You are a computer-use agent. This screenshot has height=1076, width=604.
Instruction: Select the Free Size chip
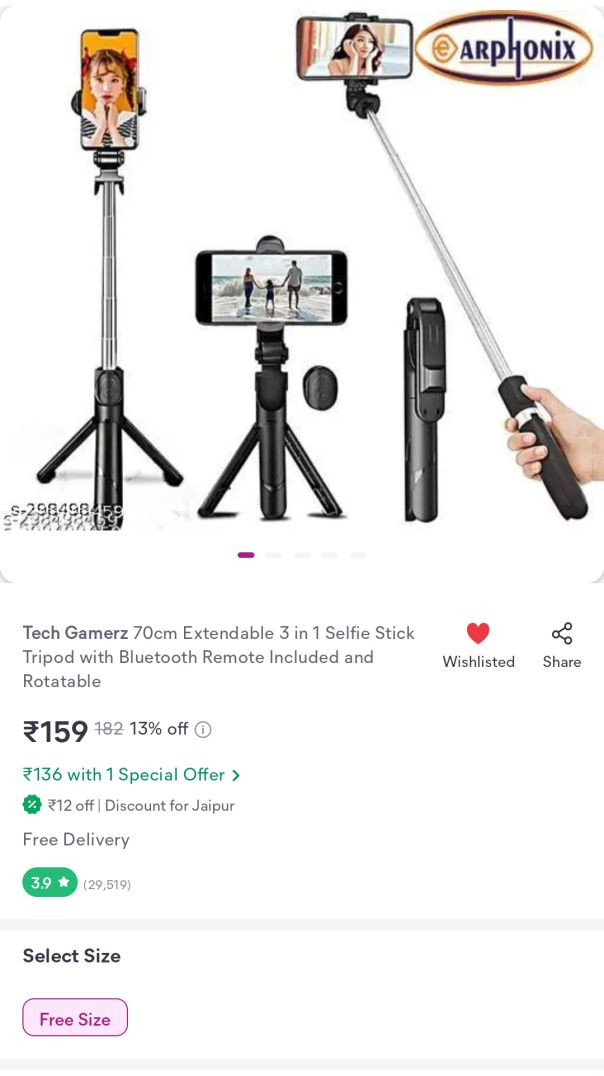75,1018
